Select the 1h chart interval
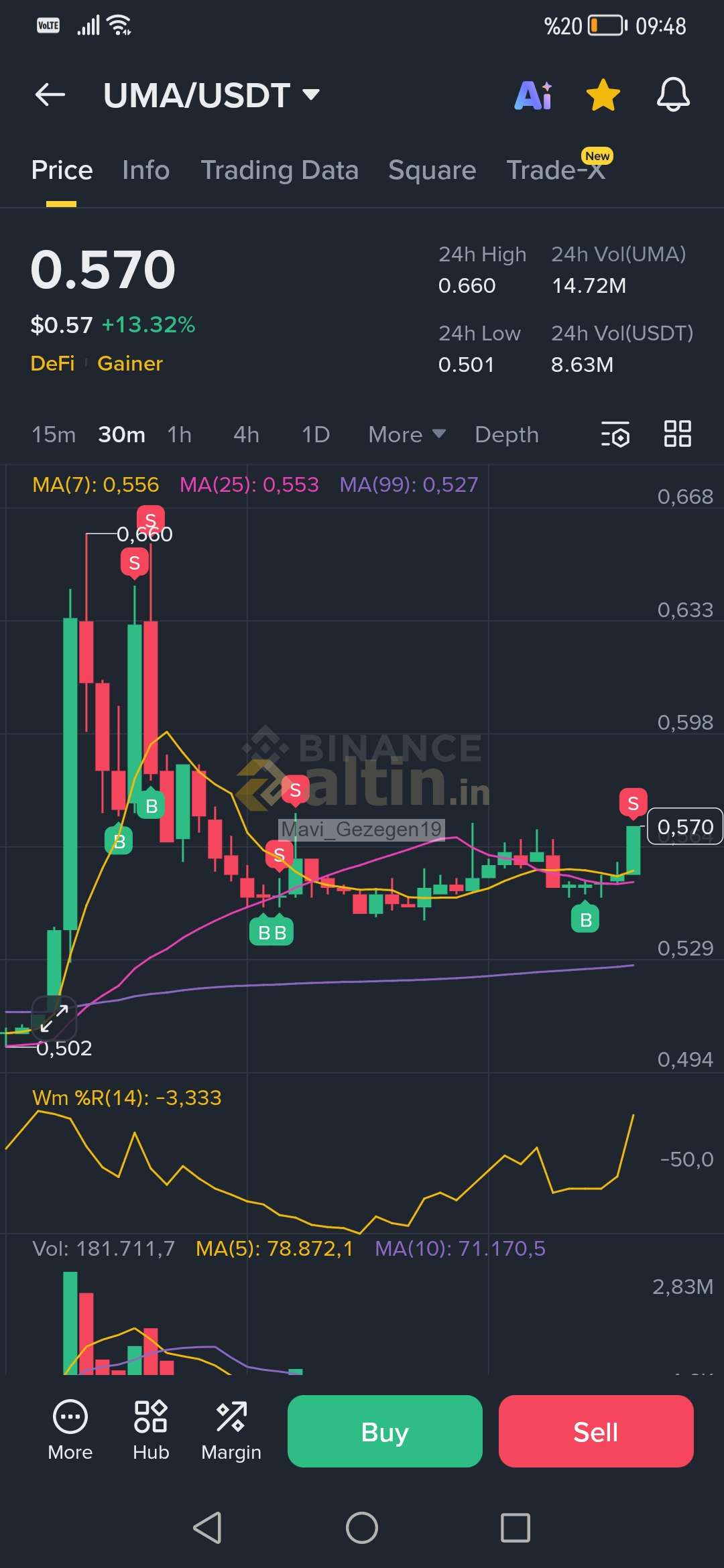Image resolution: width=724 pixels, height=1568 pixels. point(179,435)
